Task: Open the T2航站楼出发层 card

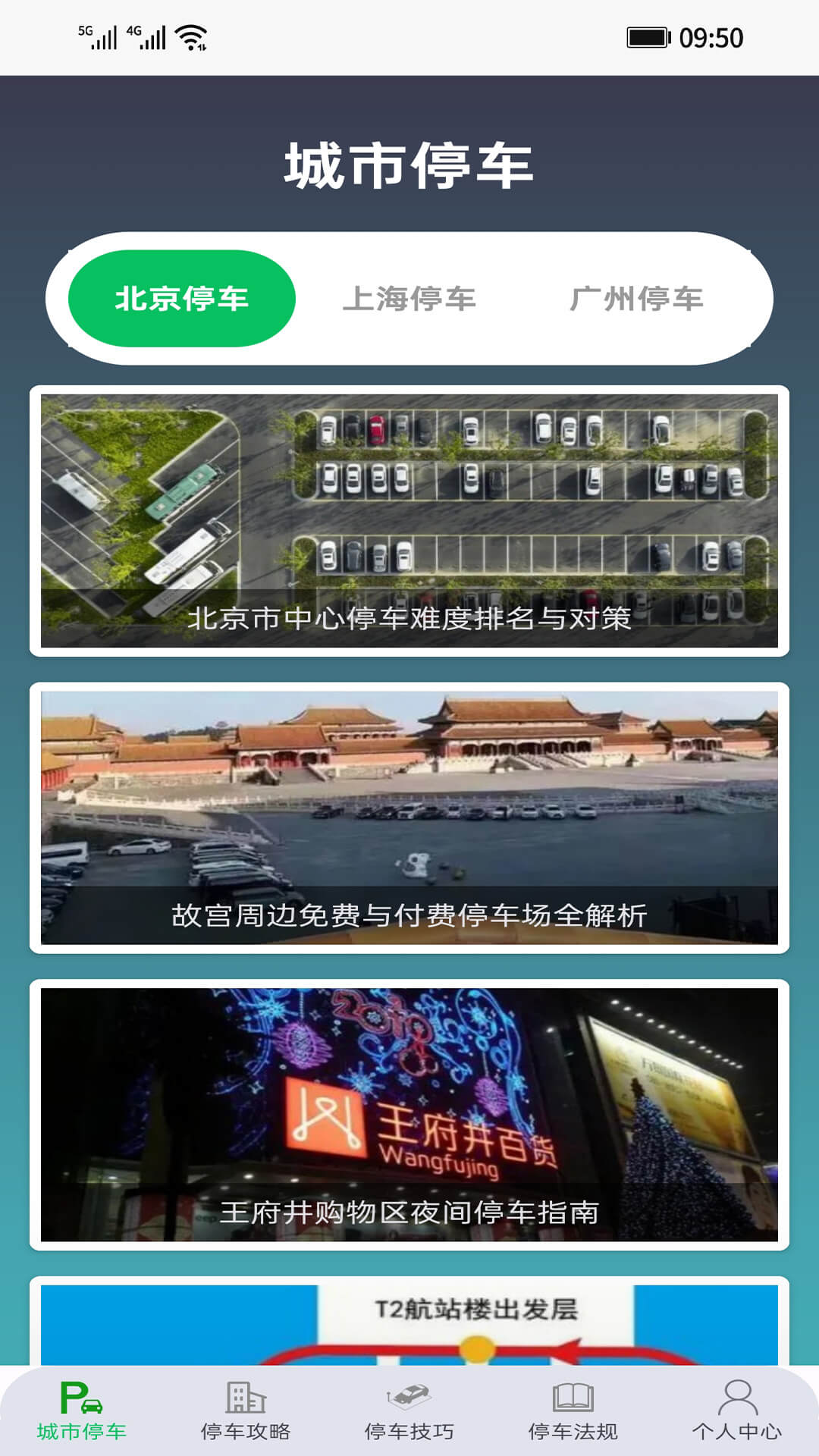Action: [x=409, y=1323]
